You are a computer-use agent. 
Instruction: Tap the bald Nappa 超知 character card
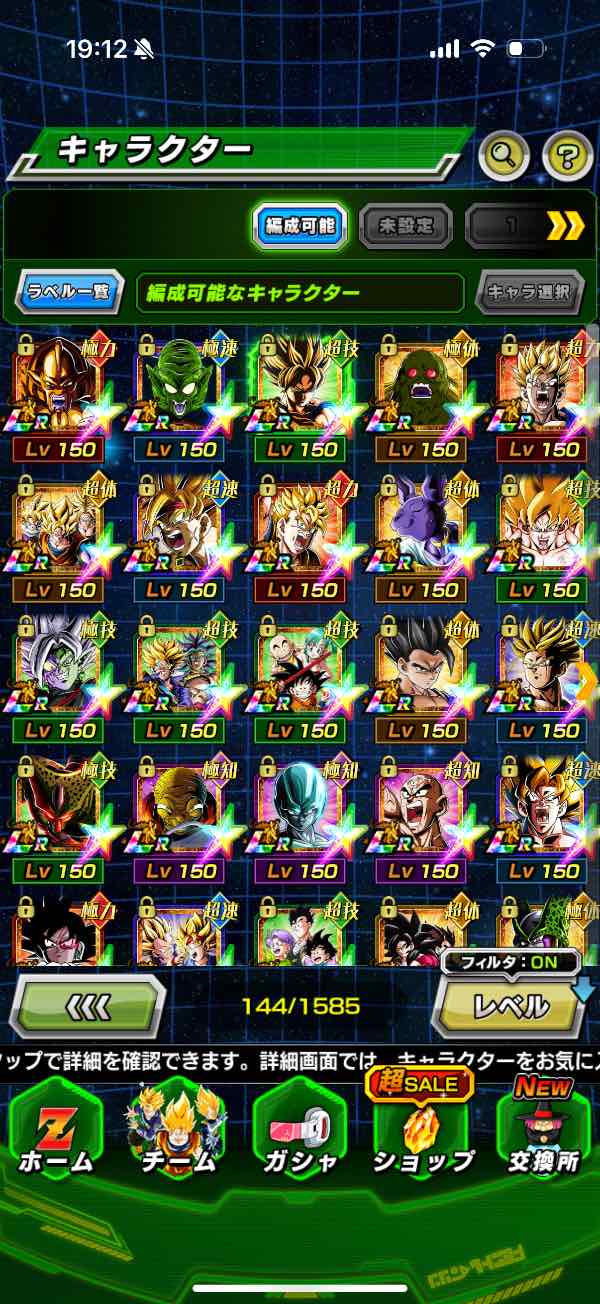422,806
